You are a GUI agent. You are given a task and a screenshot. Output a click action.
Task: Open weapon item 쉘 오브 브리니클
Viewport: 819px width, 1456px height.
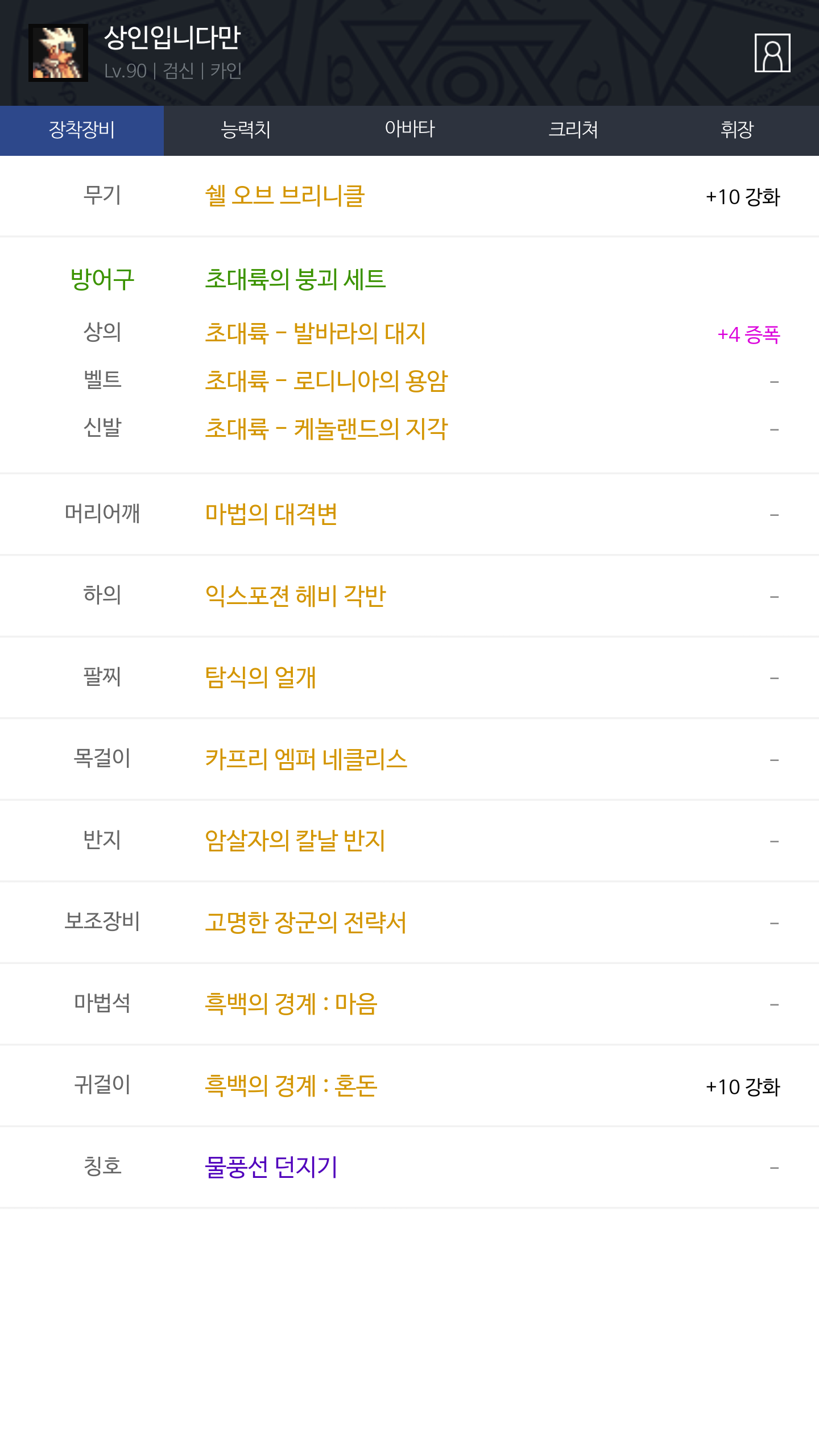coord(284,196)
